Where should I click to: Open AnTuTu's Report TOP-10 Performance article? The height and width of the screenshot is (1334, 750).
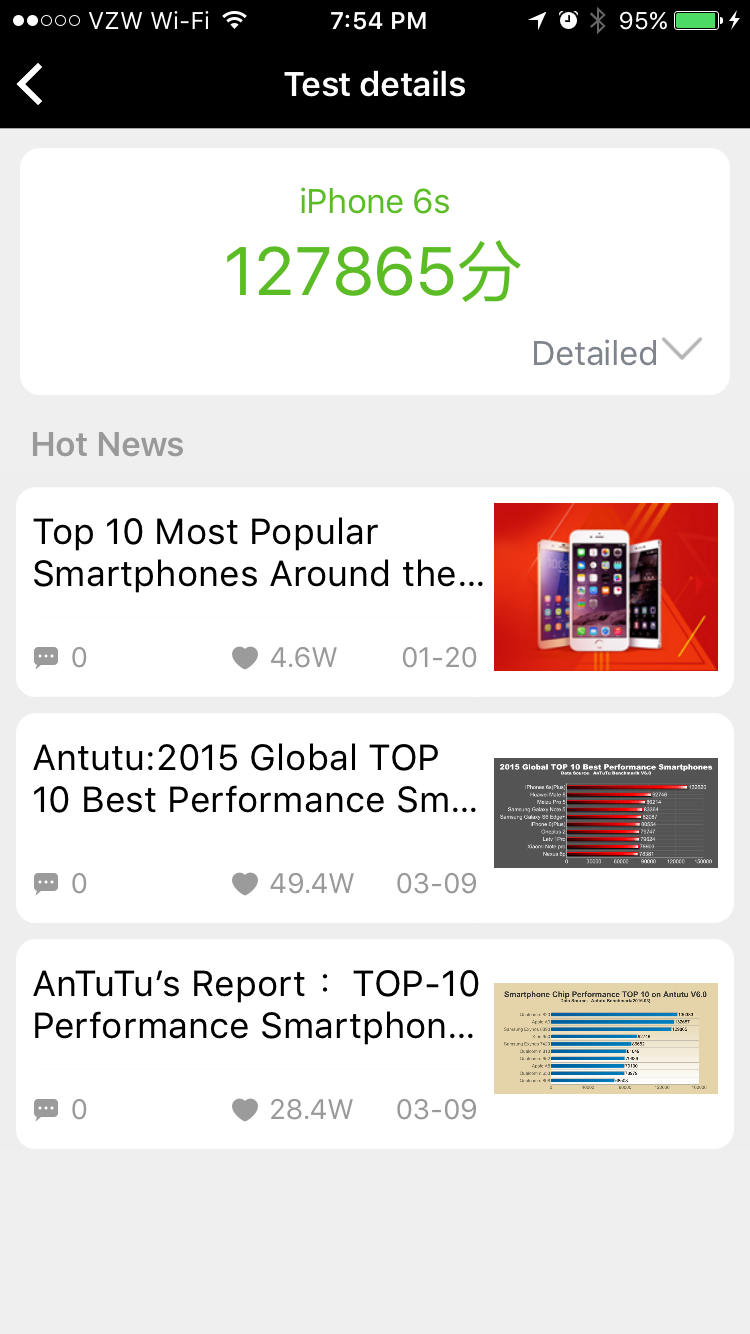[x=256, y=1005]
